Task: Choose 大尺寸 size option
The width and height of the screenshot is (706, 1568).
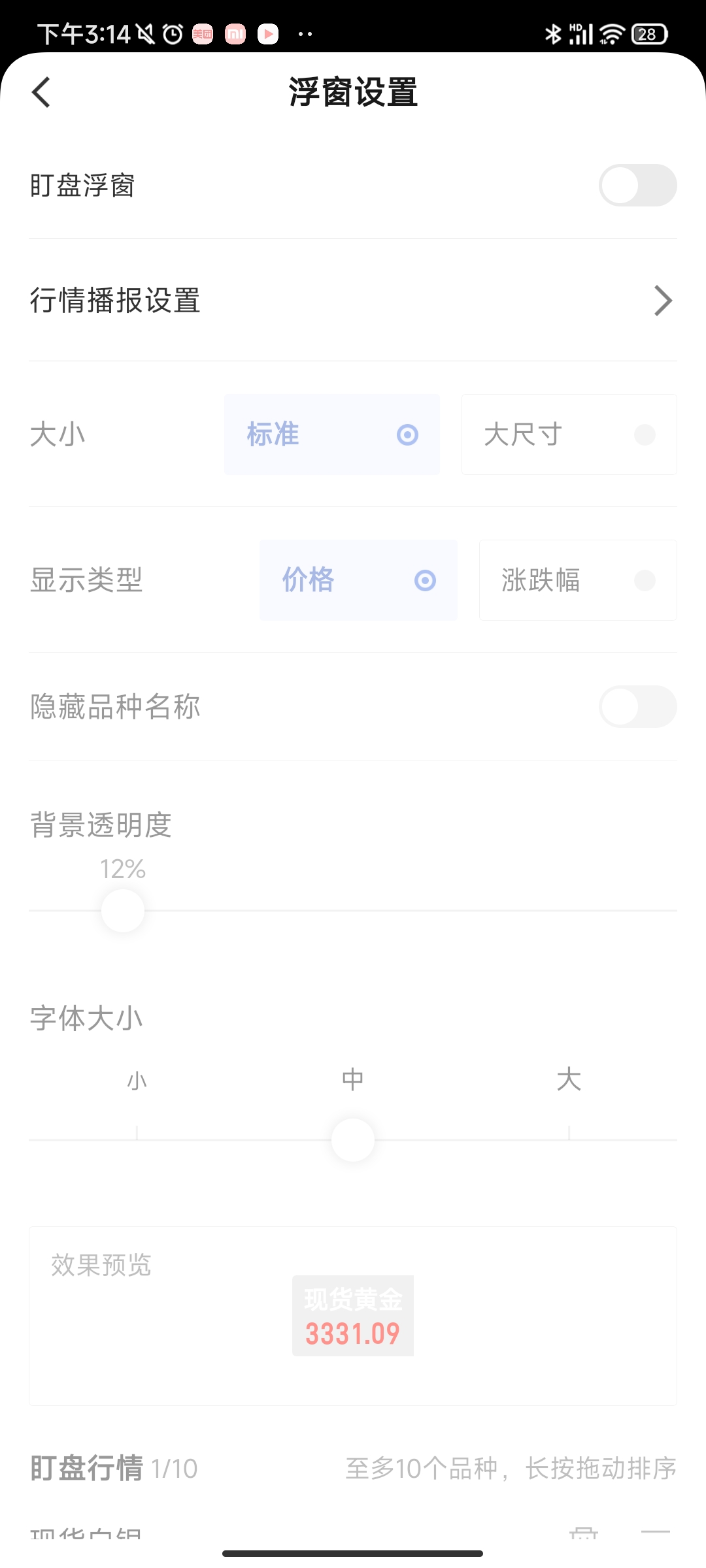Action: (x=569, y=434)
